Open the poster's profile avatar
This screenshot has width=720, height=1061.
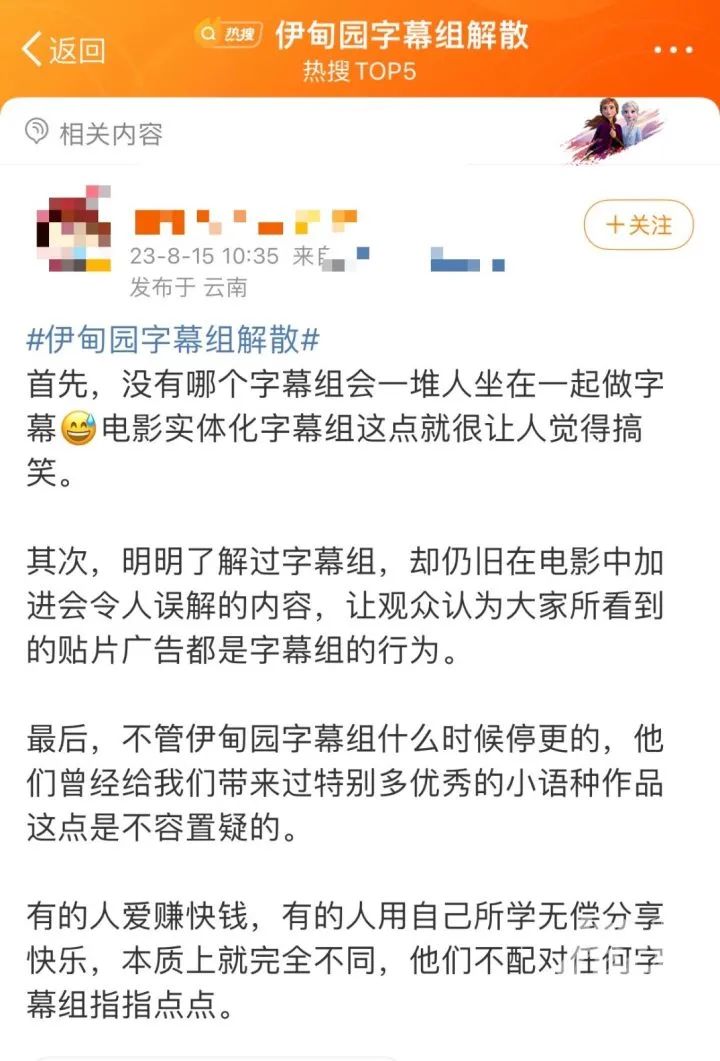coord(73,229)
